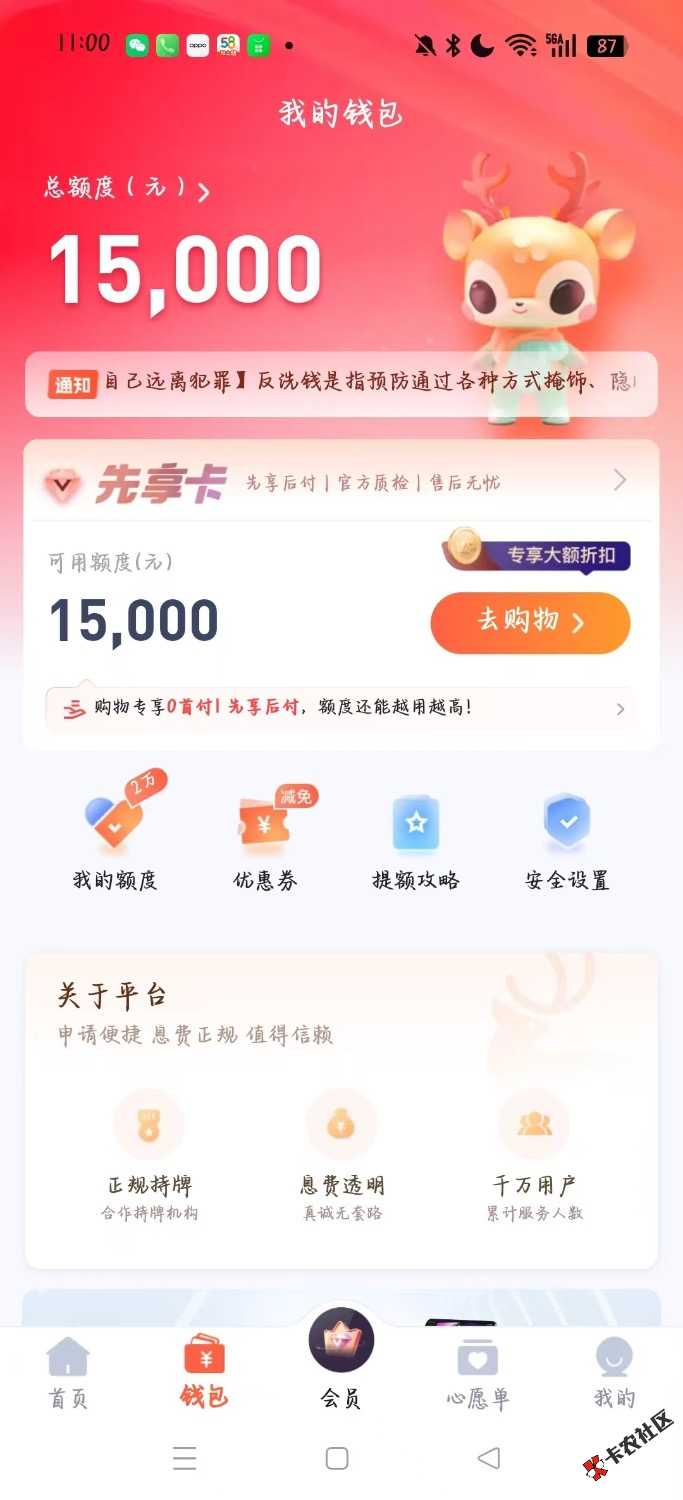This screenshot has width=683, height=1500.
Task: Go to 安全设置
Action: [567, 842]
